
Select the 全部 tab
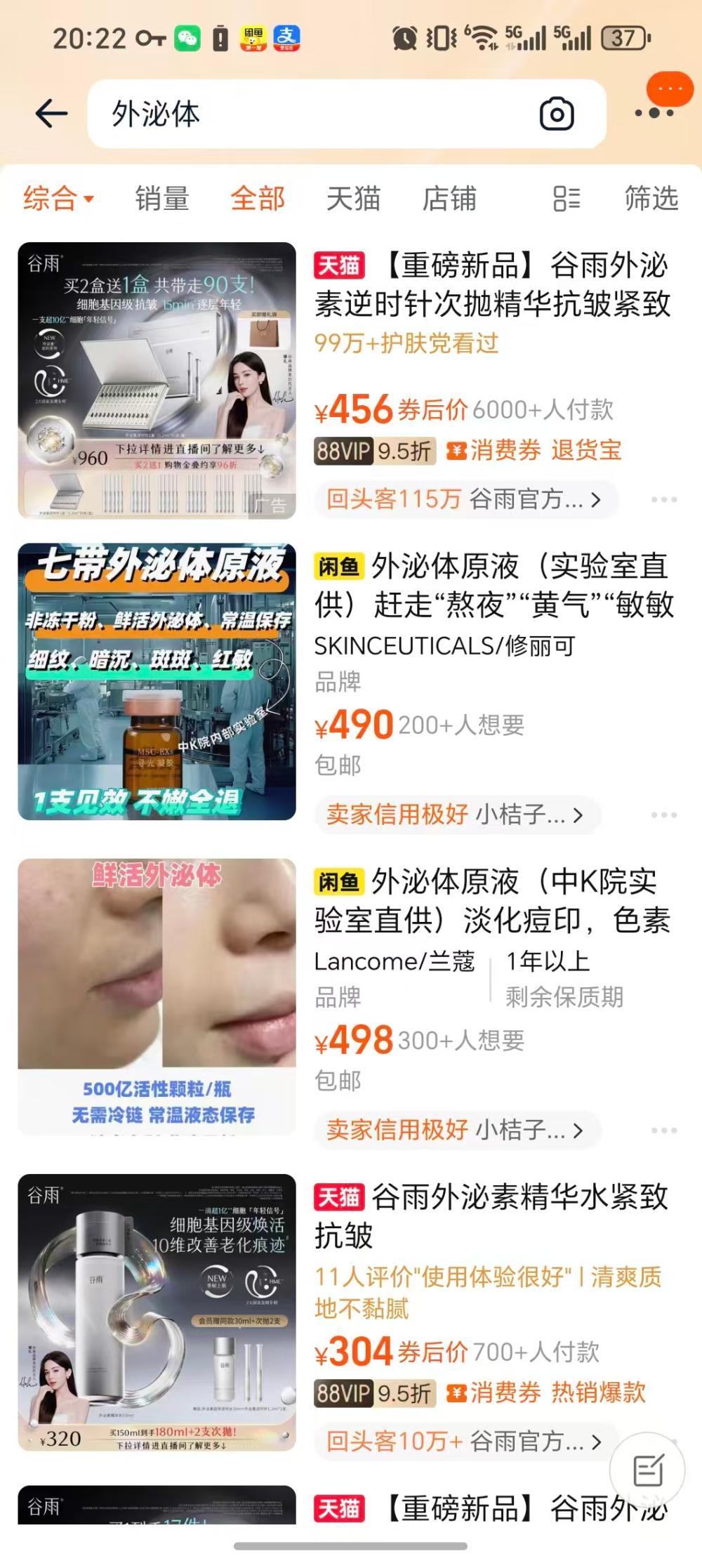(258, 199)
